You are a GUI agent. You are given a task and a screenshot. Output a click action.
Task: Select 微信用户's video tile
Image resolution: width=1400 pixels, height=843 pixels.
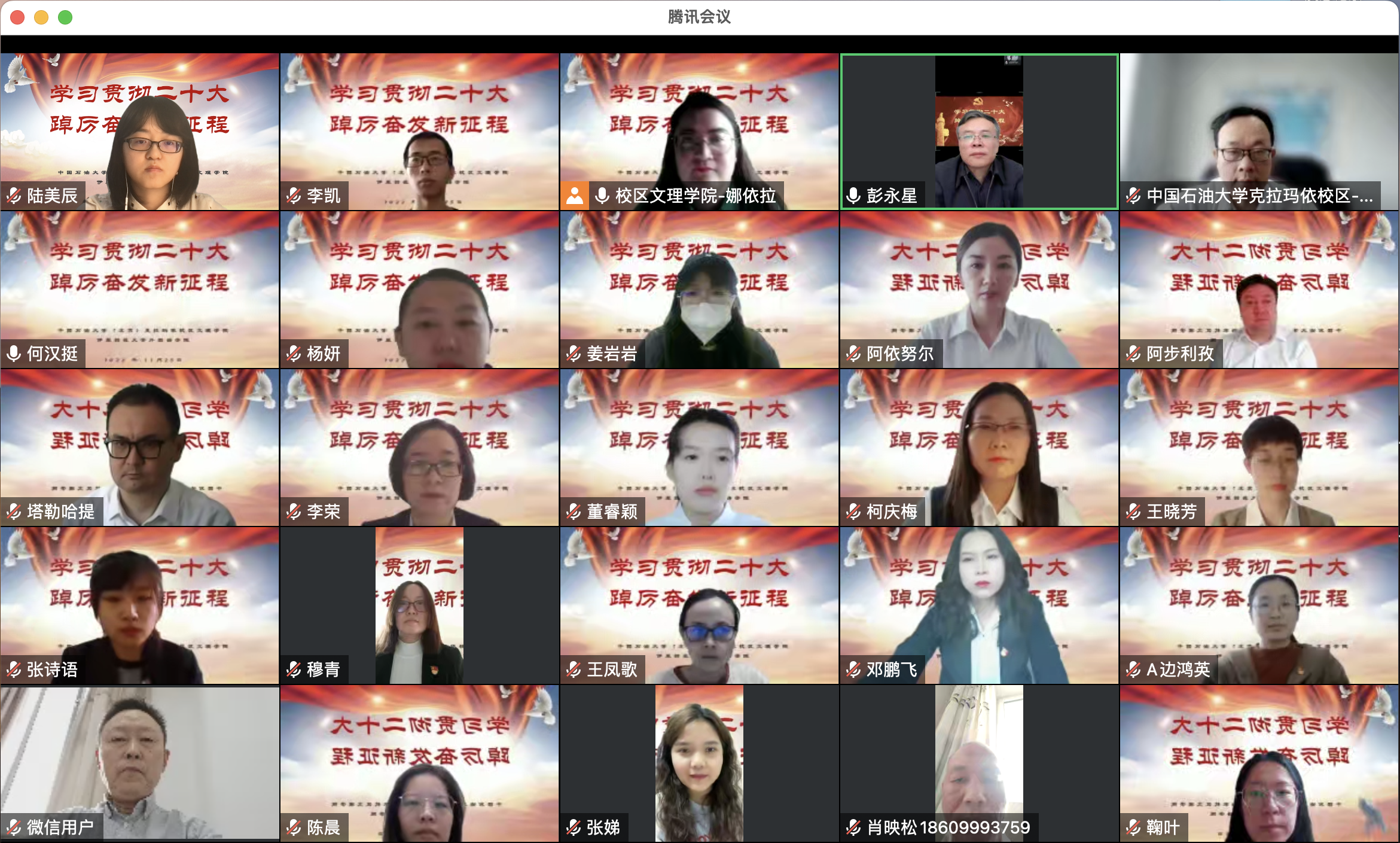[139, 763]
